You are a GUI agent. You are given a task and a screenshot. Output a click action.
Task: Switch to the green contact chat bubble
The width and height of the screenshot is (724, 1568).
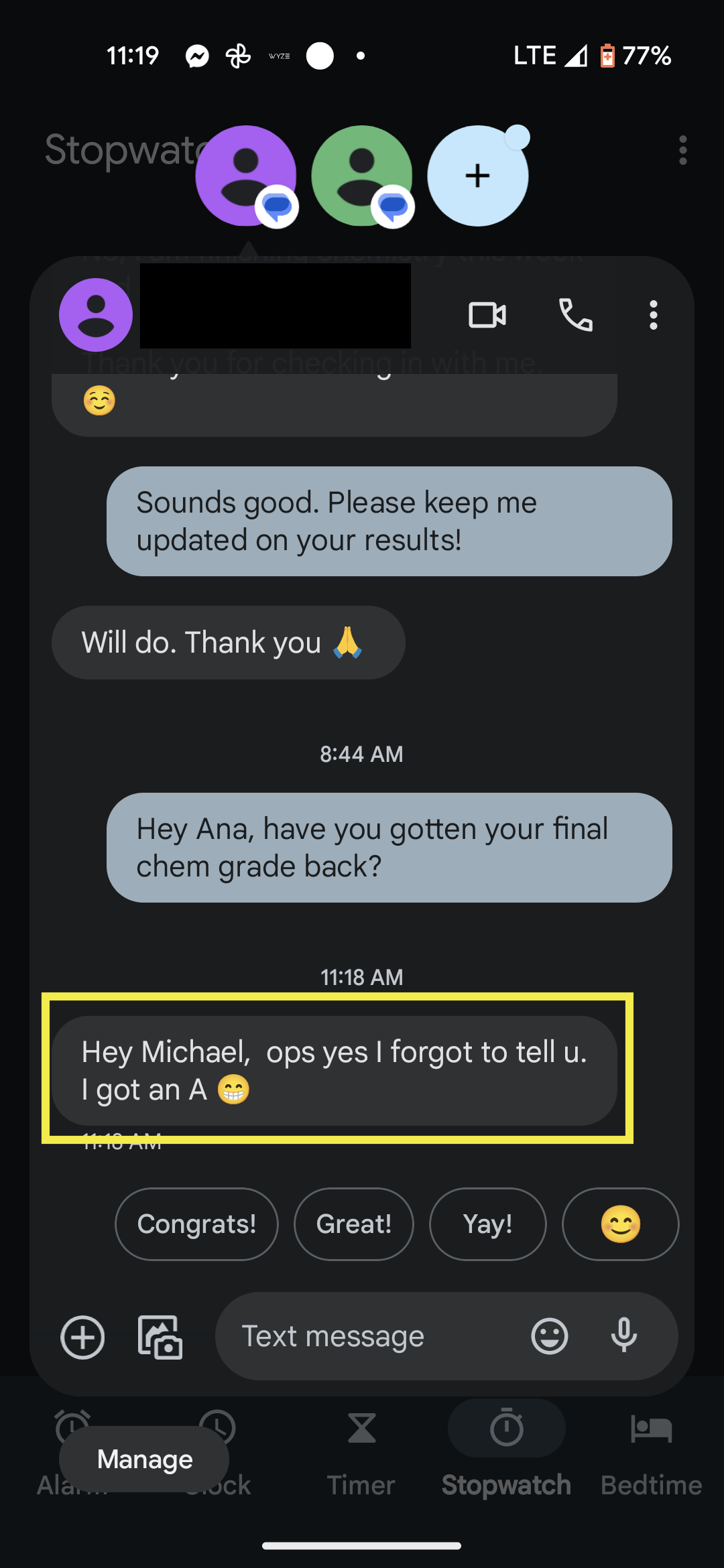362,176
